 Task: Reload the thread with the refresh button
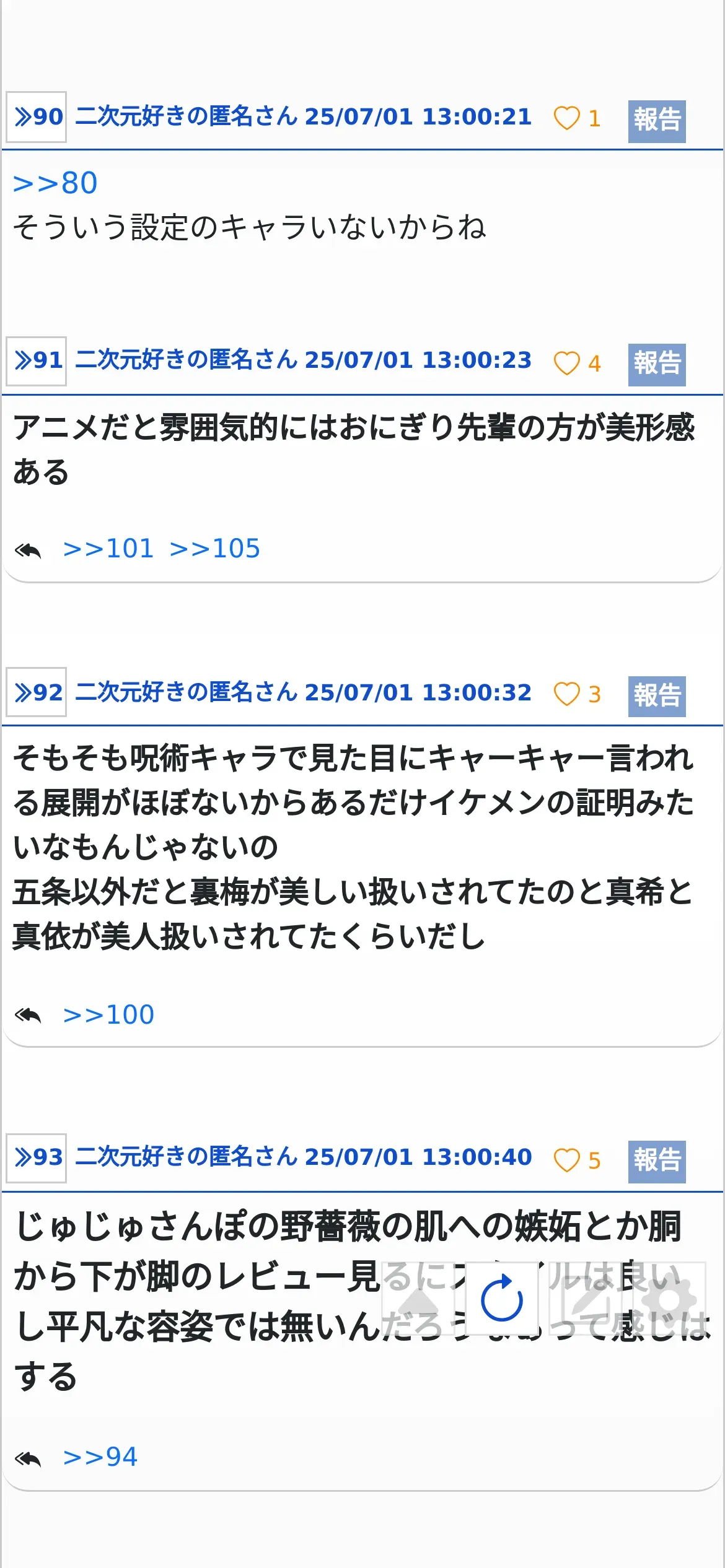(x=502, y=1298)
